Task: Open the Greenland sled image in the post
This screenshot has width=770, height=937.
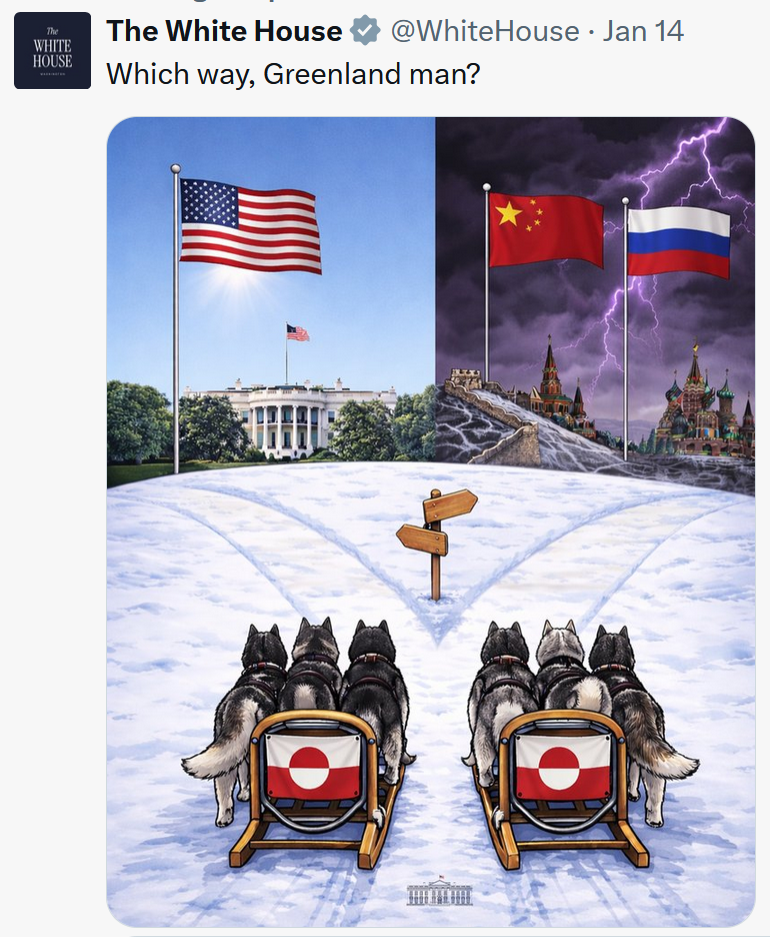Action: [x=430, y=520]
